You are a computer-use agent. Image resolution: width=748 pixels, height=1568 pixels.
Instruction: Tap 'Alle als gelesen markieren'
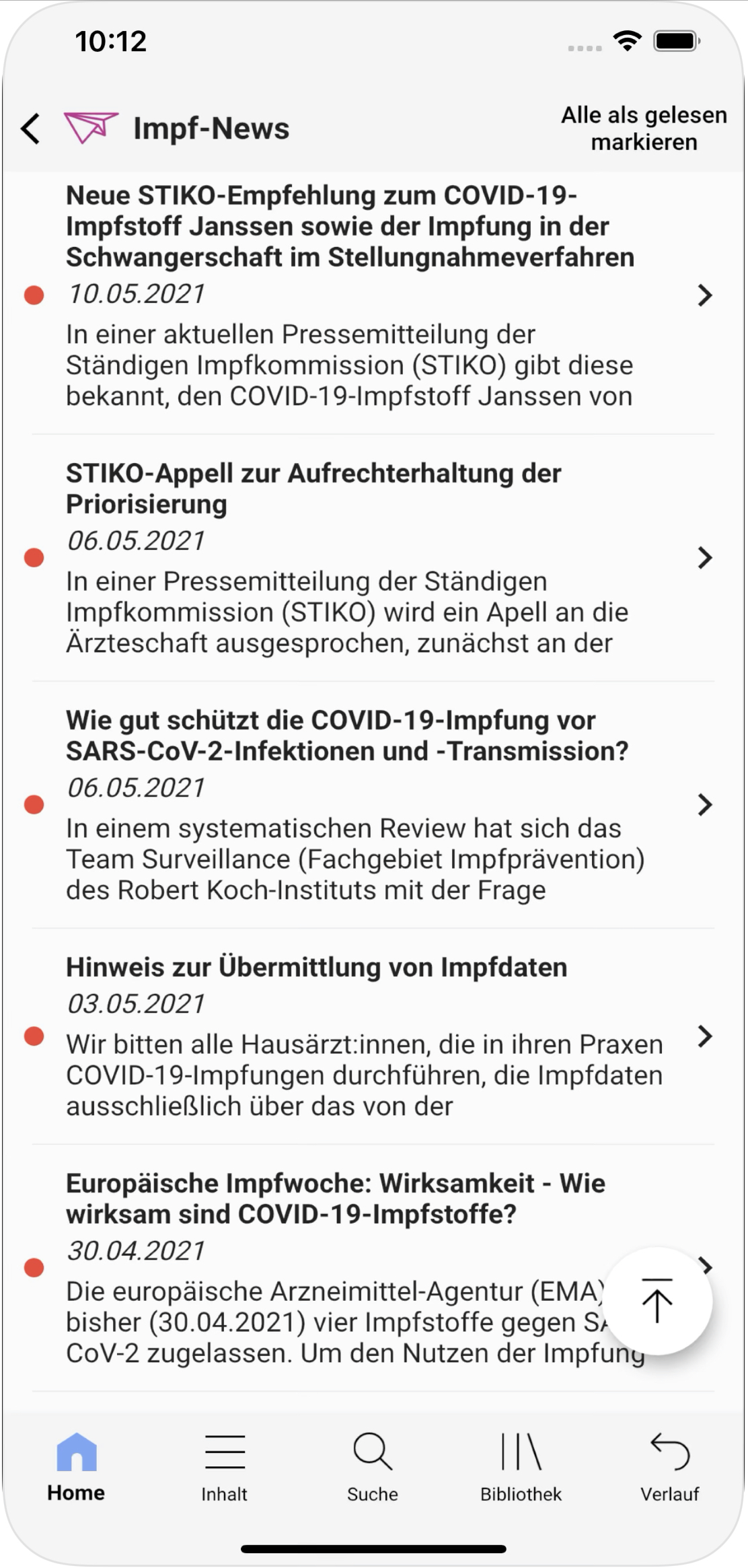(x=644, y=129)
